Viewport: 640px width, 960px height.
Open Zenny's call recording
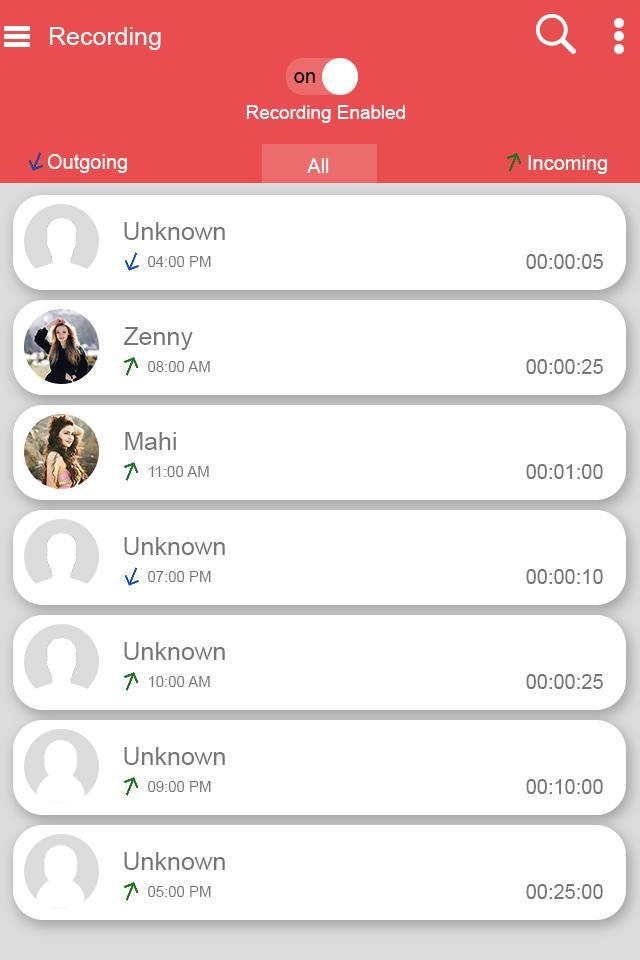319,348
